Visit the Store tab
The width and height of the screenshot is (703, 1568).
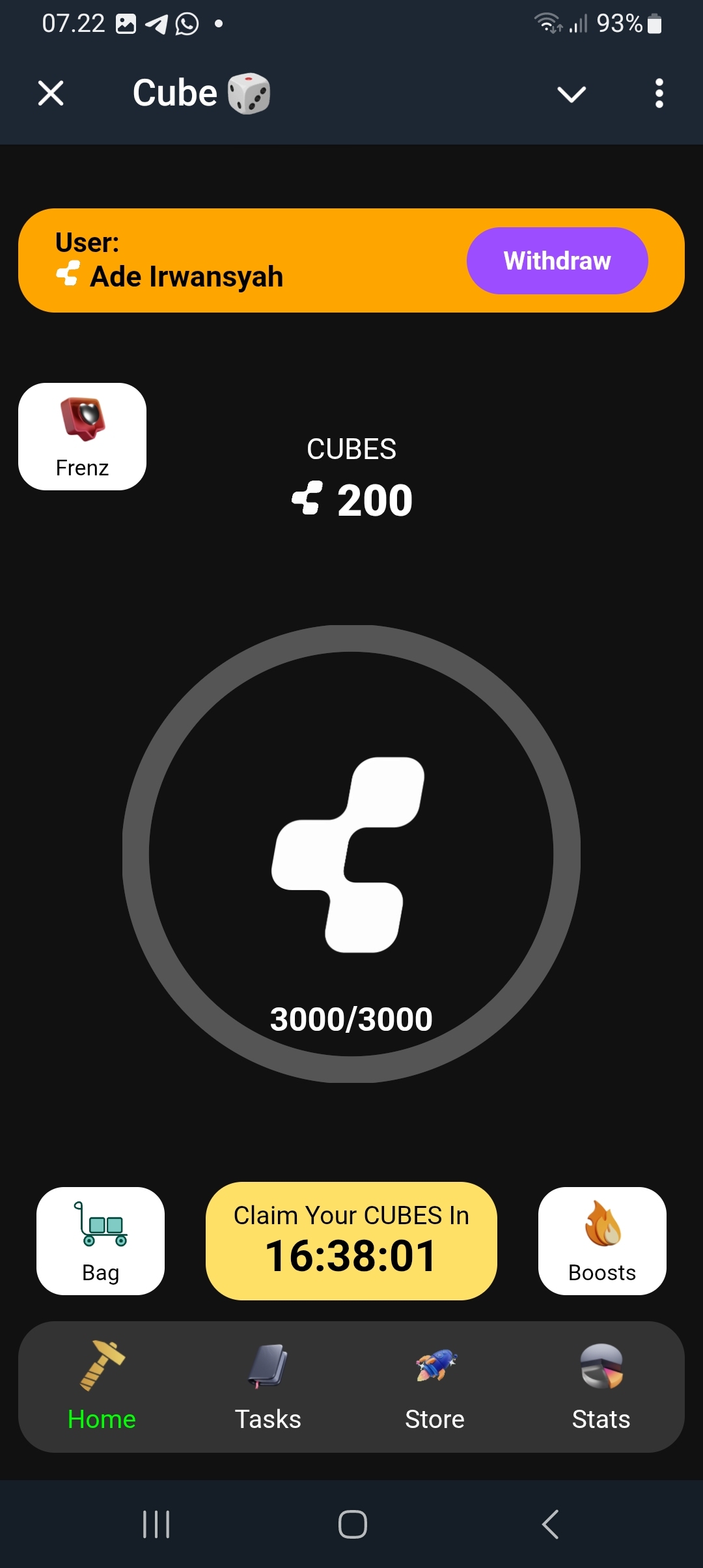[435, 1387]
